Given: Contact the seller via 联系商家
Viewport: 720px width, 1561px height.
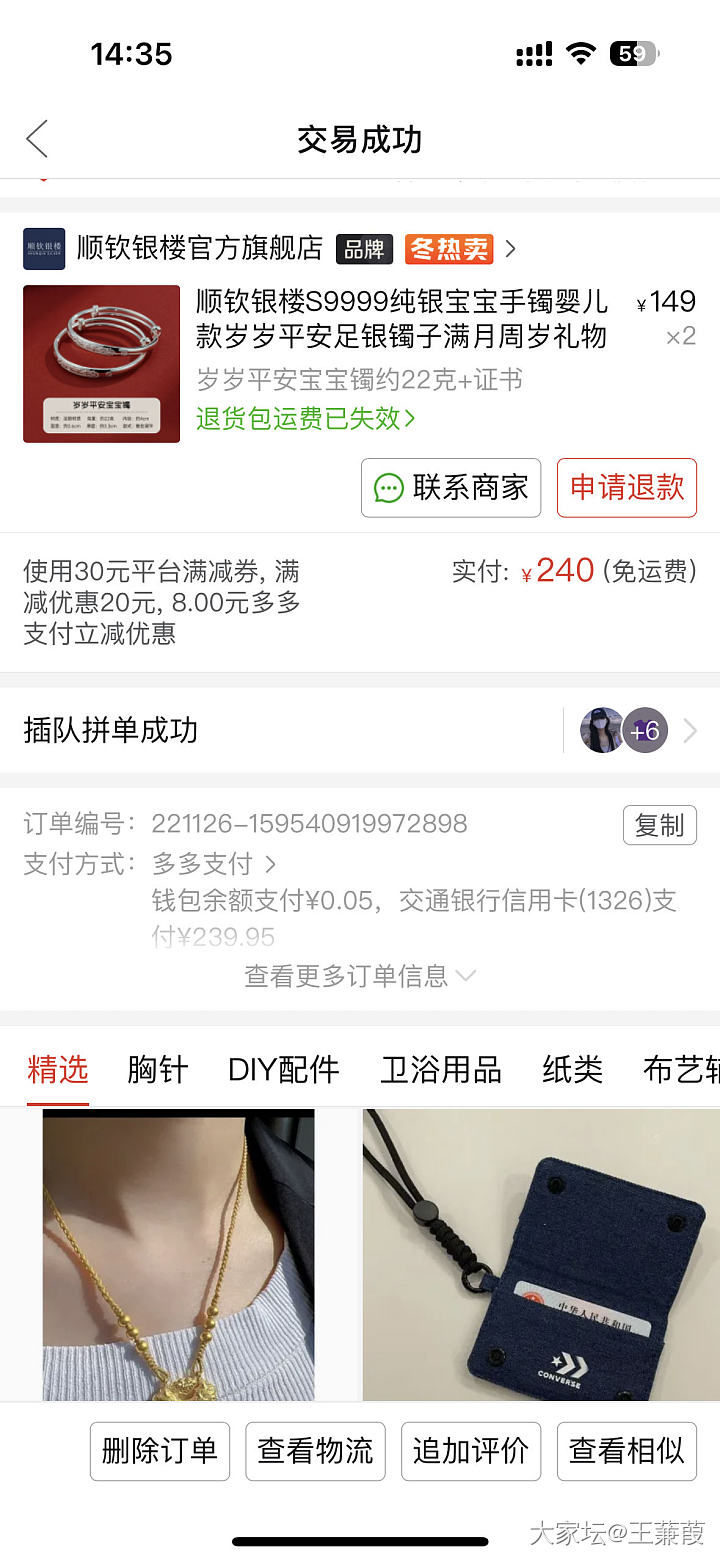Looking at the screenshot, I should coord(450,488).
